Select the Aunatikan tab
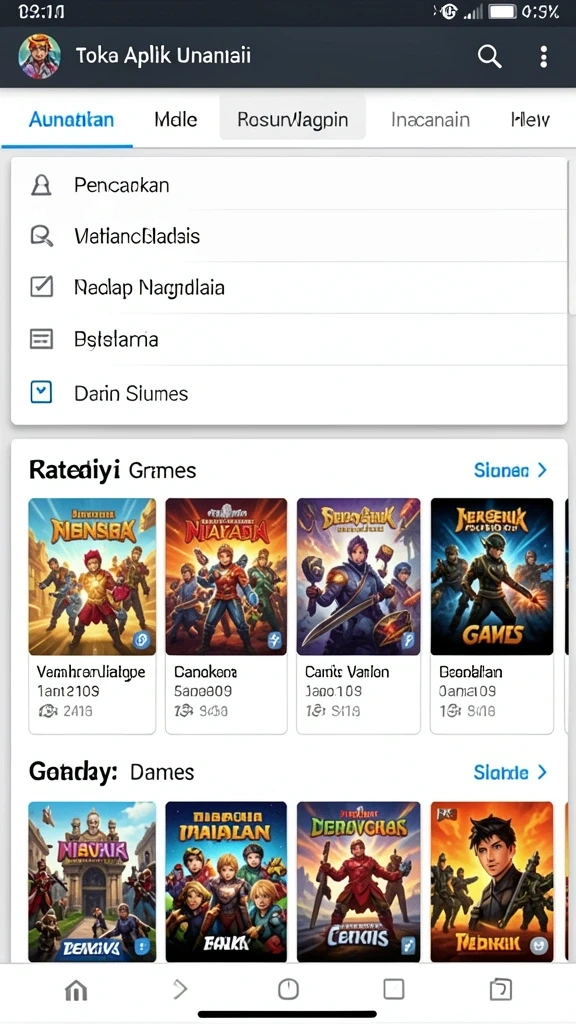Viewport: 576px width, 1024px height. [72, 120]
